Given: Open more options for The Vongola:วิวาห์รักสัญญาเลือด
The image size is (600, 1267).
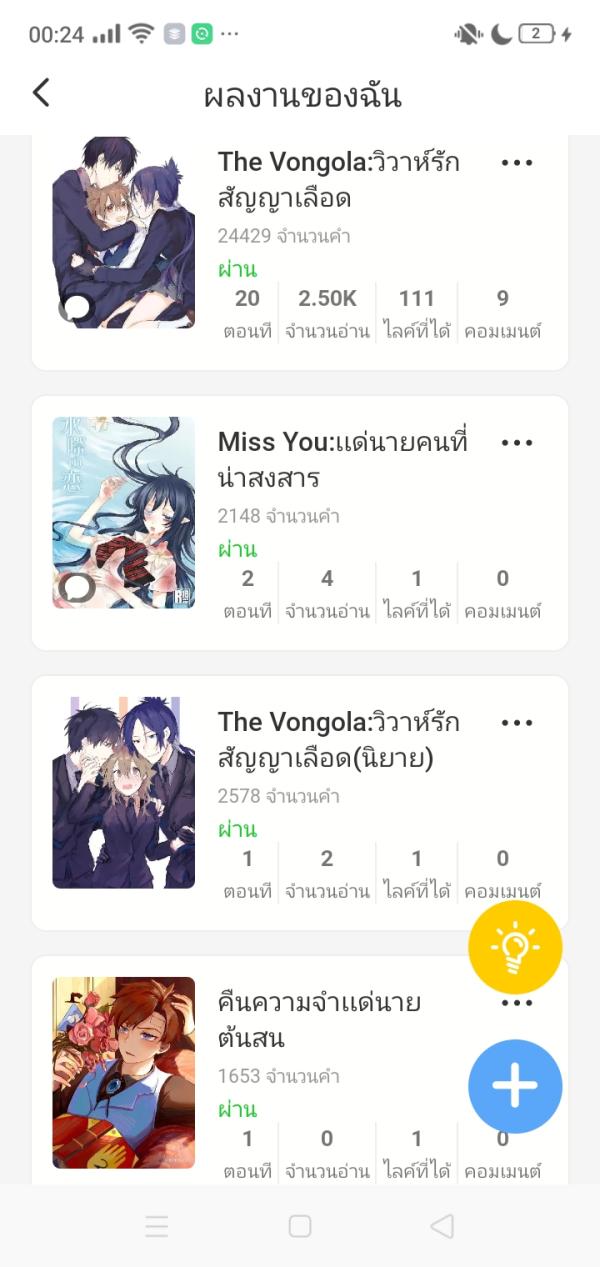Looking at the screenshot, I should (x=517, y=163).
